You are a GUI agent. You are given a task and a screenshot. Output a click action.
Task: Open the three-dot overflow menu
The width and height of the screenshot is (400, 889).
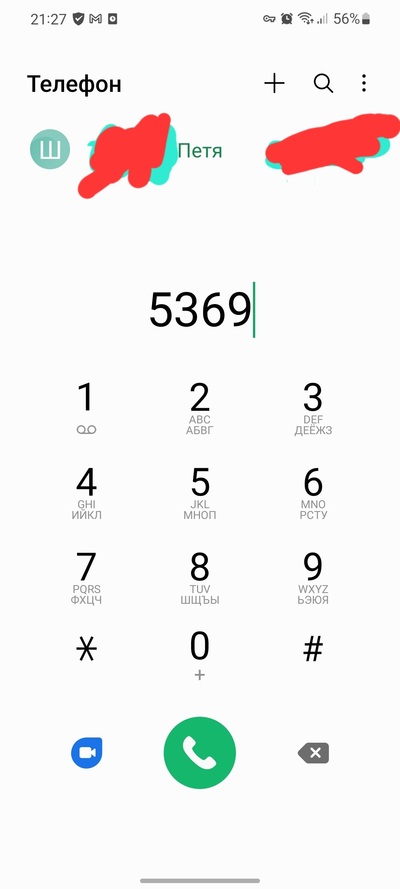[x=364, y=84]
